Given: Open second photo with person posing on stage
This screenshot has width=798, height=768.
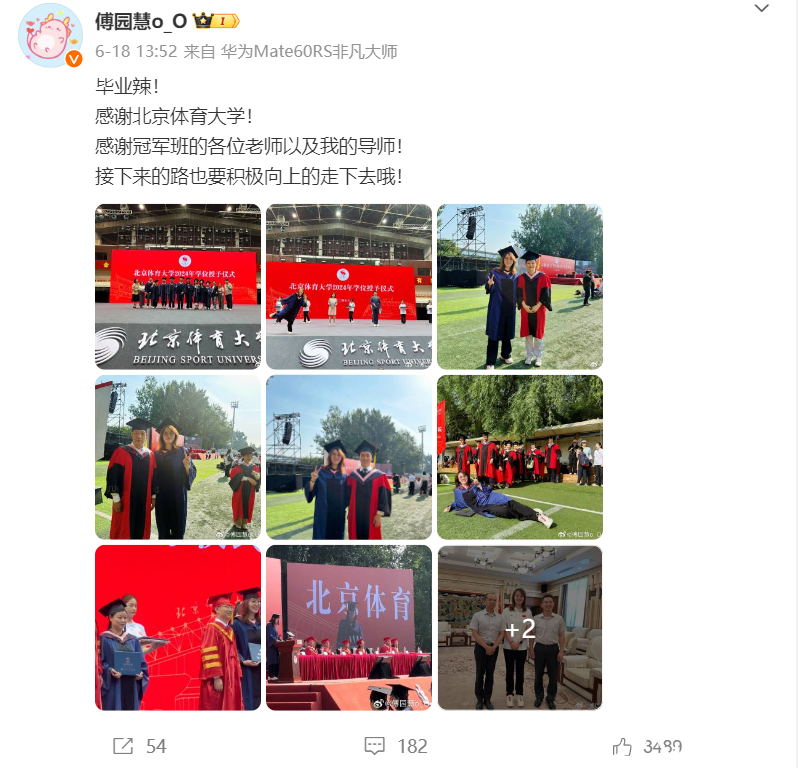Looking at the screenshot, I should [349, 286].
